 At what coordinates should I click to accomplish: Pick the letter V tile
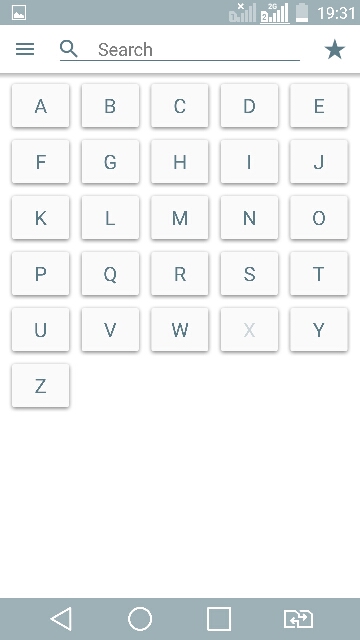click(110, 329)
